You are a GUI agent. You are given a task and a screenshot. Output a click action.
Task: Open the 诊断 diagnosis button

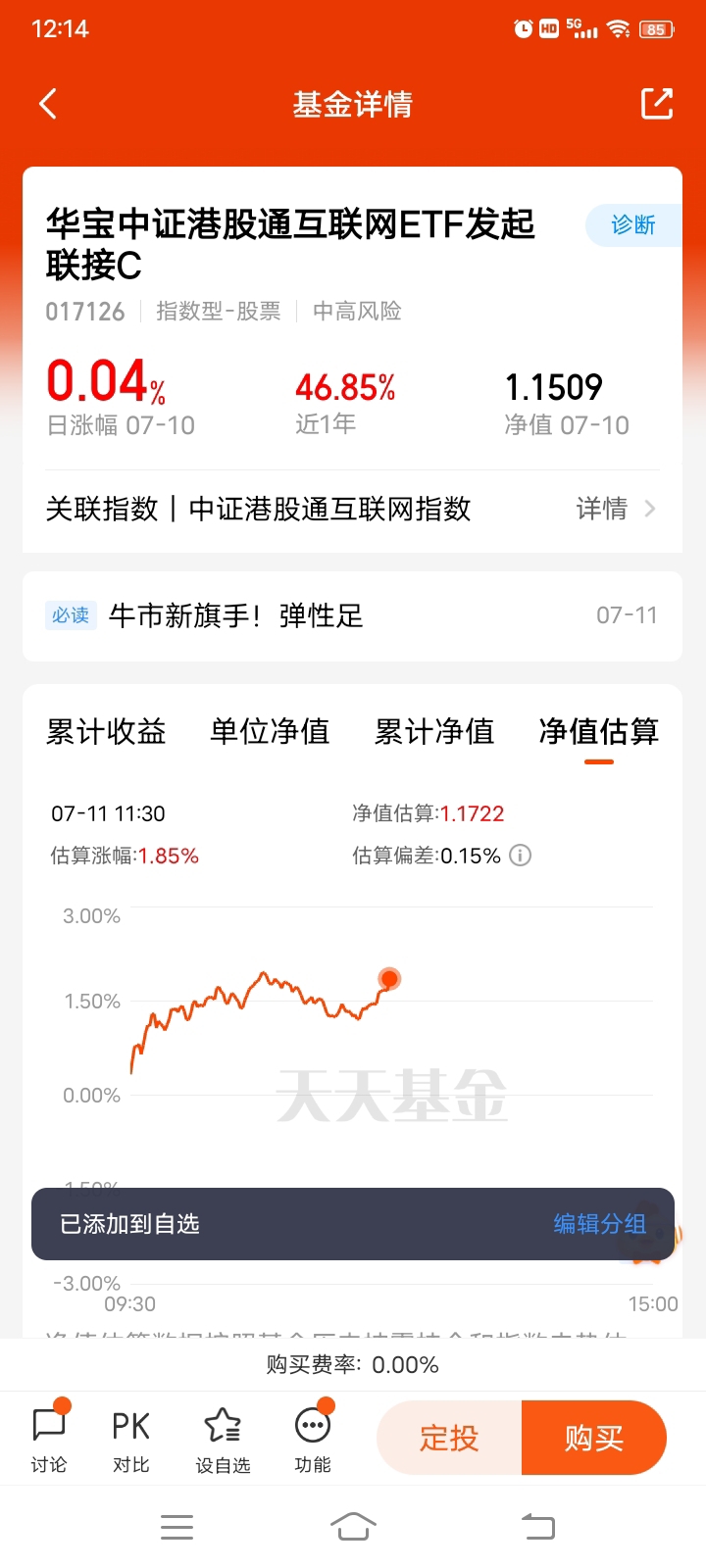tap(633, 225)
